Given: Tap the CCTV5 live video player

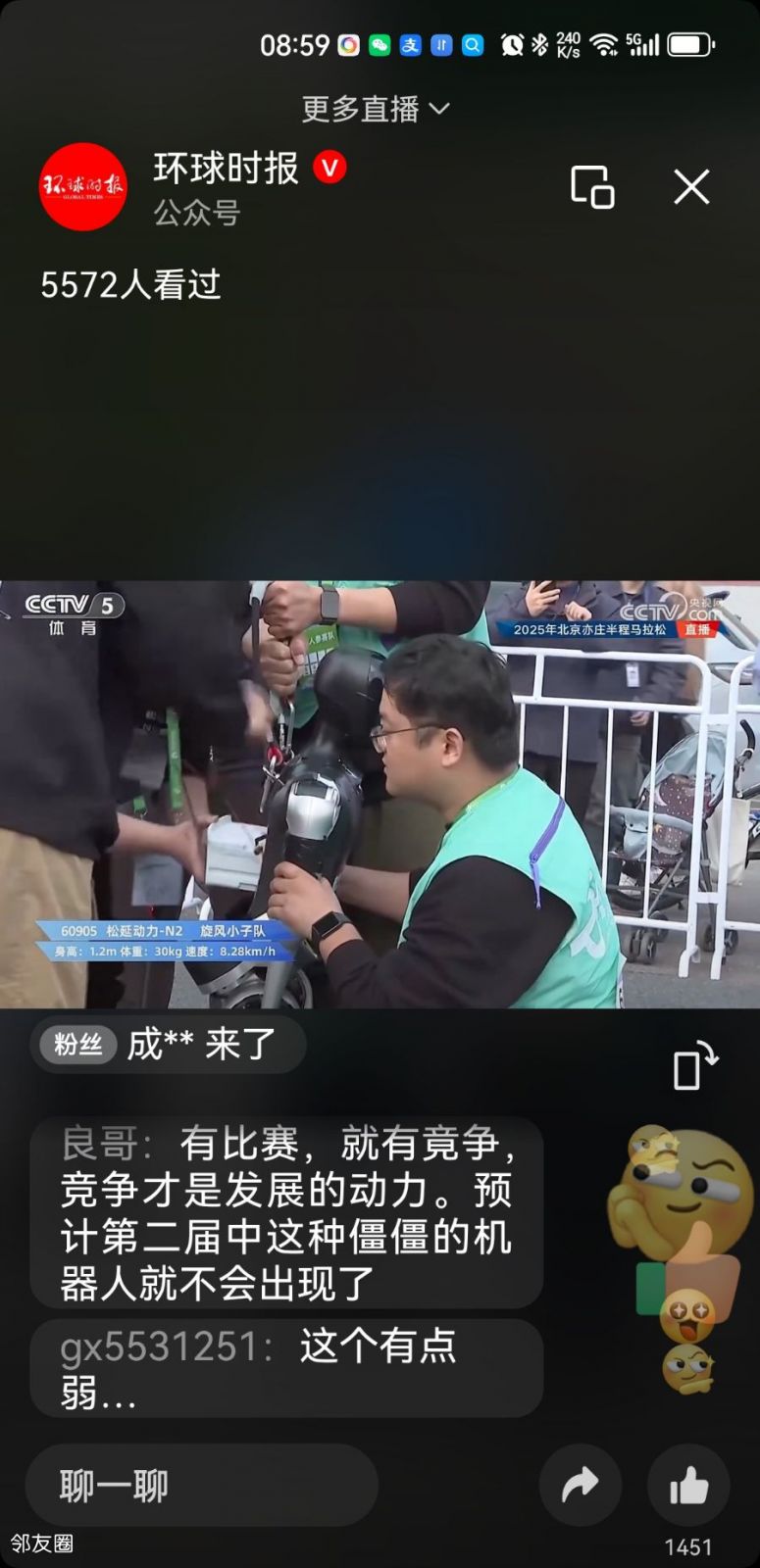Looking at the screenshot, I should click(x=380, y=794).
